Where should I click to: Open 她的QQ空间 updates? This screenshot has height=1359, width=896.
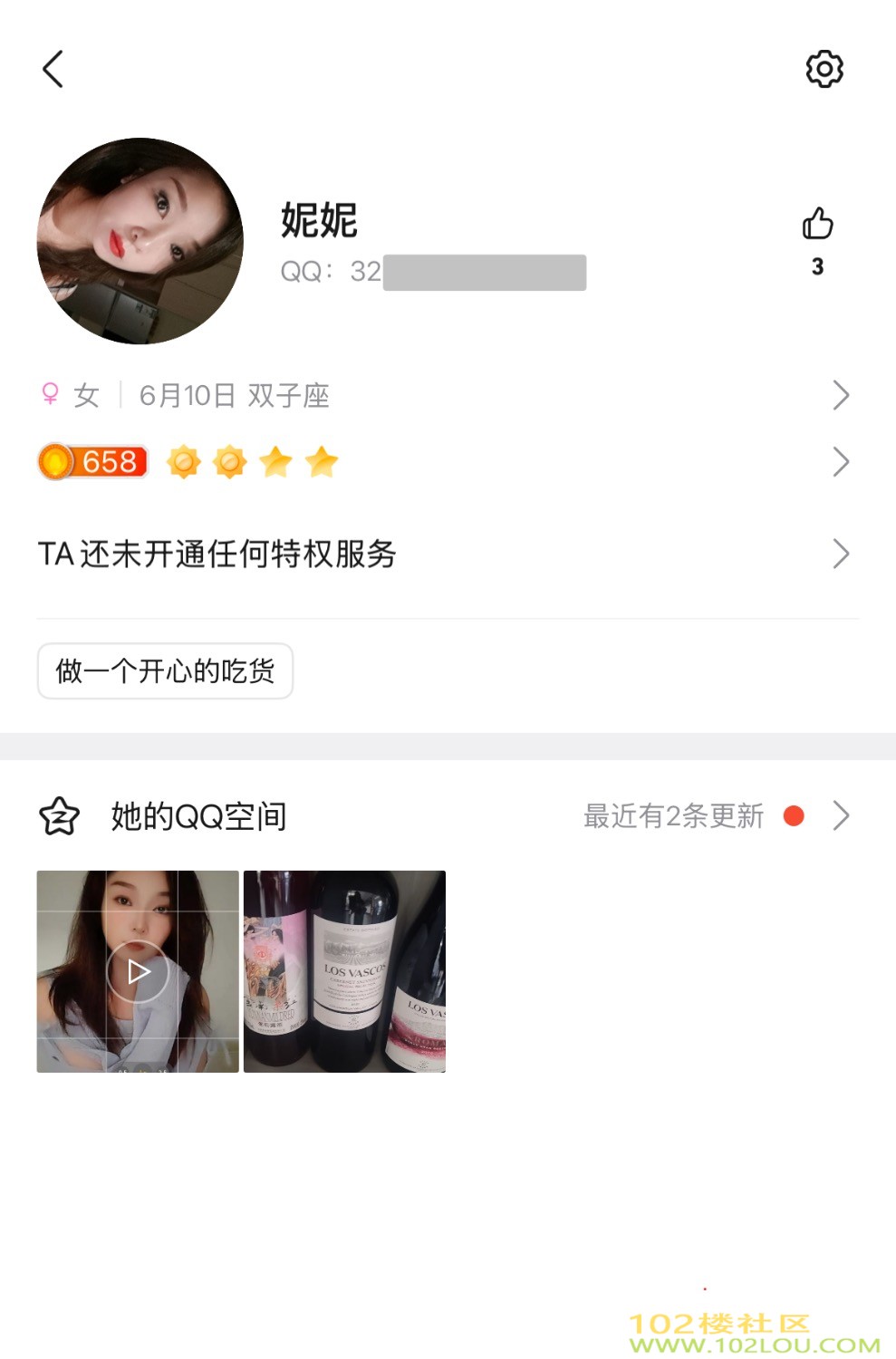pos(444,816)
